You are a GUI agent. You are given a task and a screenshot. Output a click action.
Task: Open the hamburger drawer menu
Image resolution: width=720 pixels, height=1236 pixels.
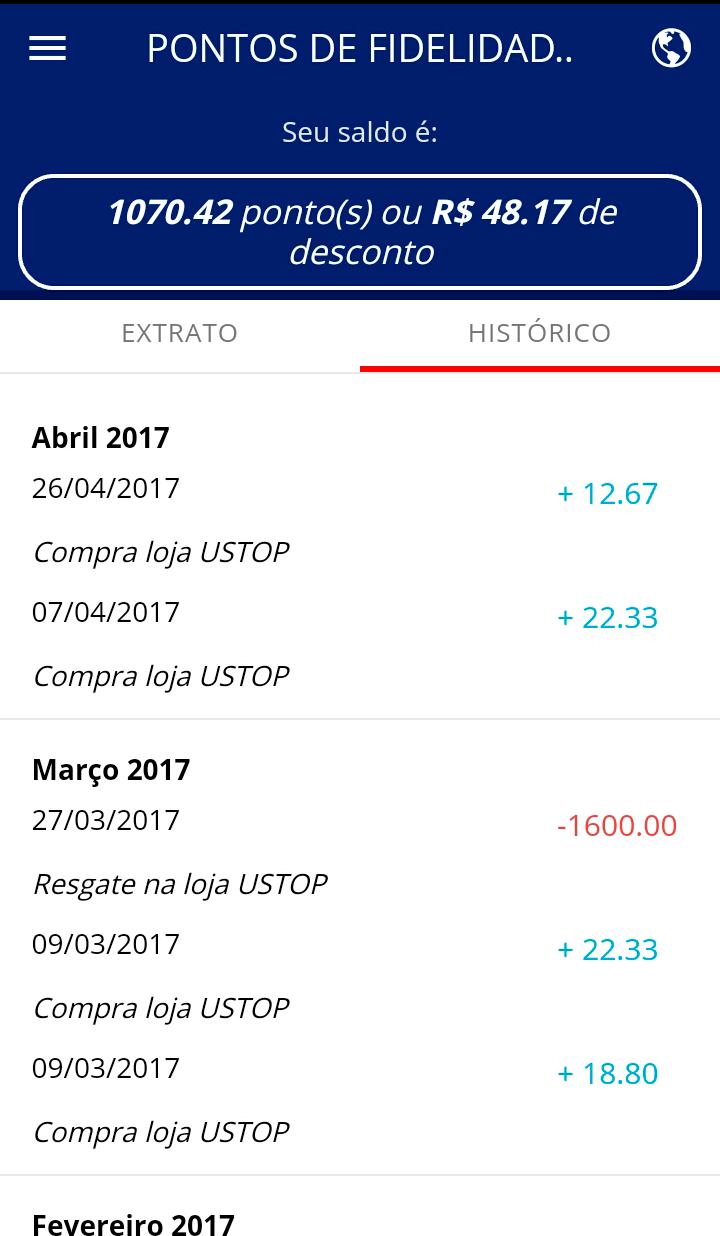tap(47, 48)
